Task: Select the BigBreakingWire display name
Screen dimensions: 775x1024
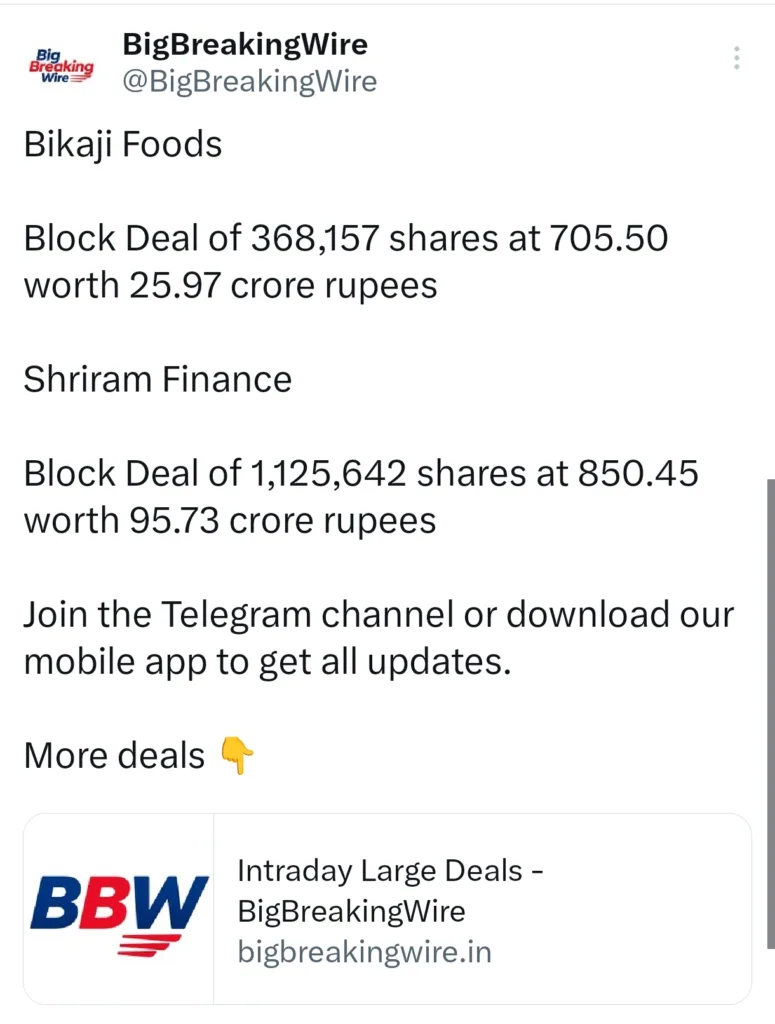Action: [x=245, y=44]
